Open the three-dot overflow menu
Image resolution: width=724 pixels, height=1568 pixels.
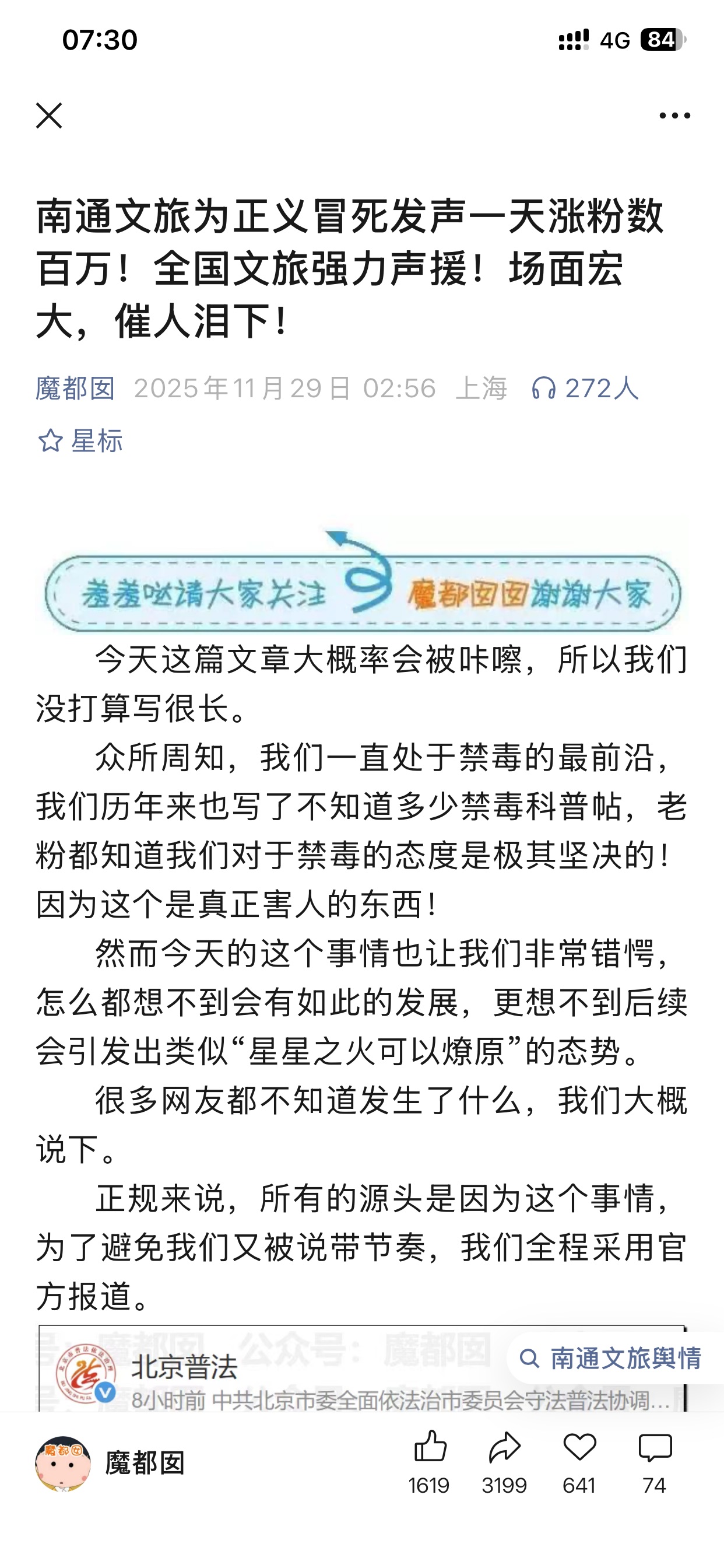(x=674, y=116)
